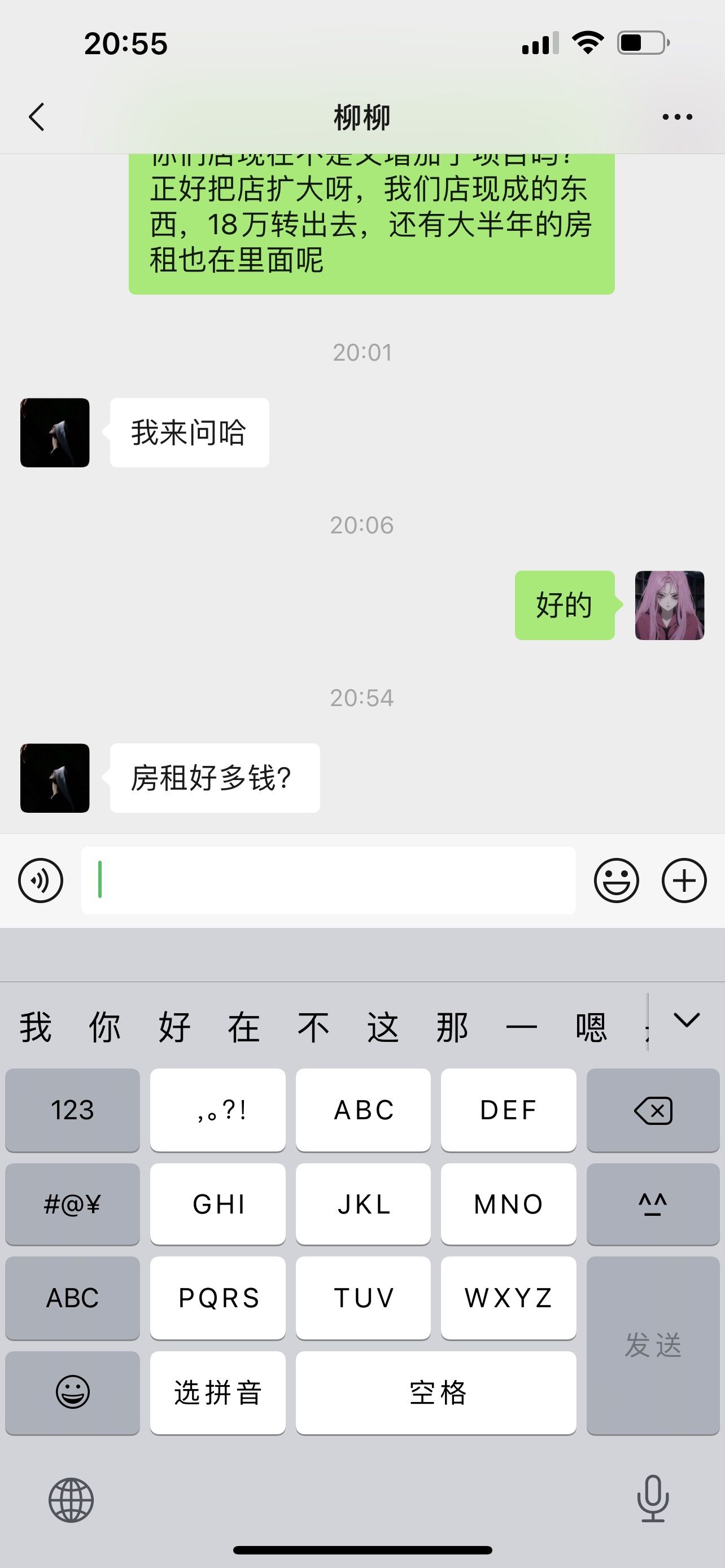Start dictation with the microphone key
This screenshot has width=725, height=1568.
[x=653, y=1499]
